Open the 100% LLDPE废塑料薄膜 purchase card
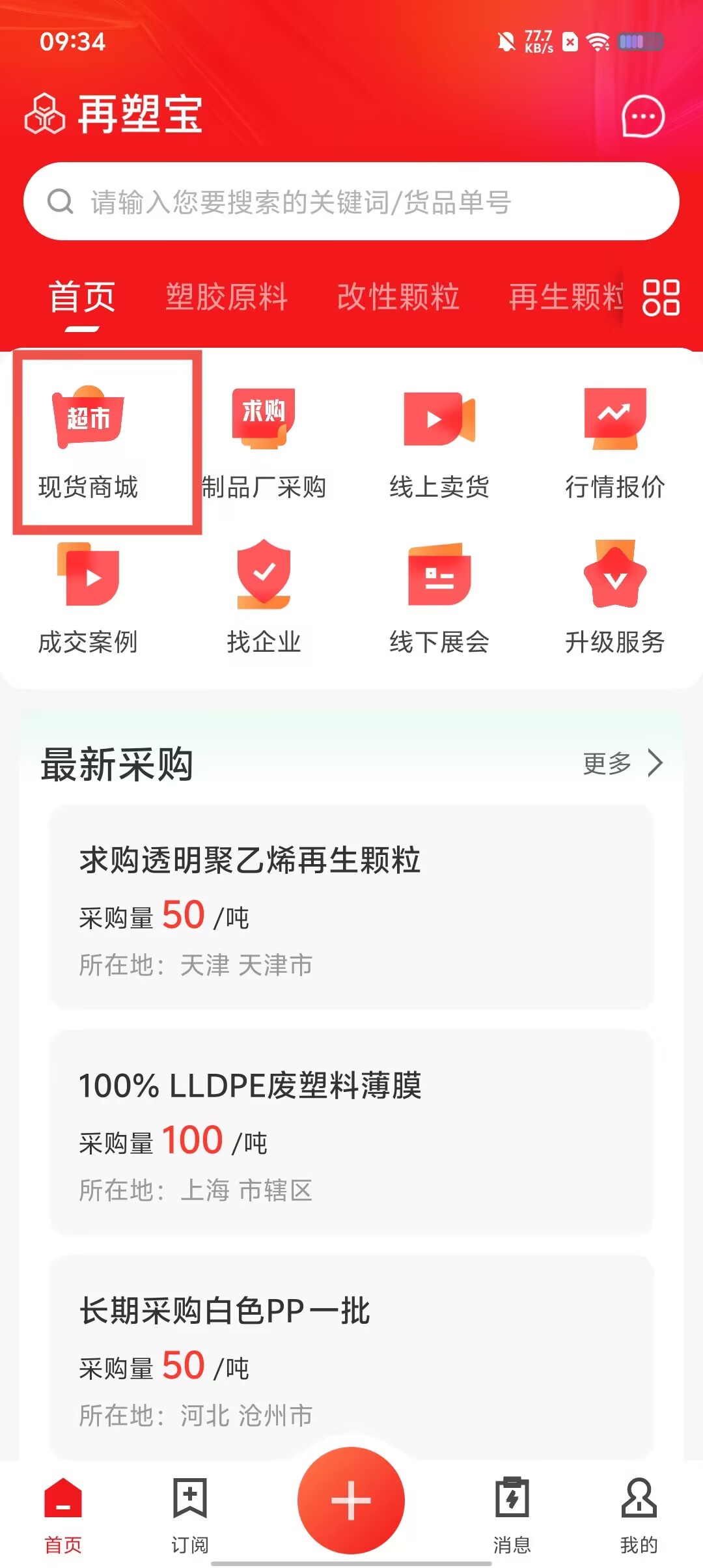 point(351,1132)
